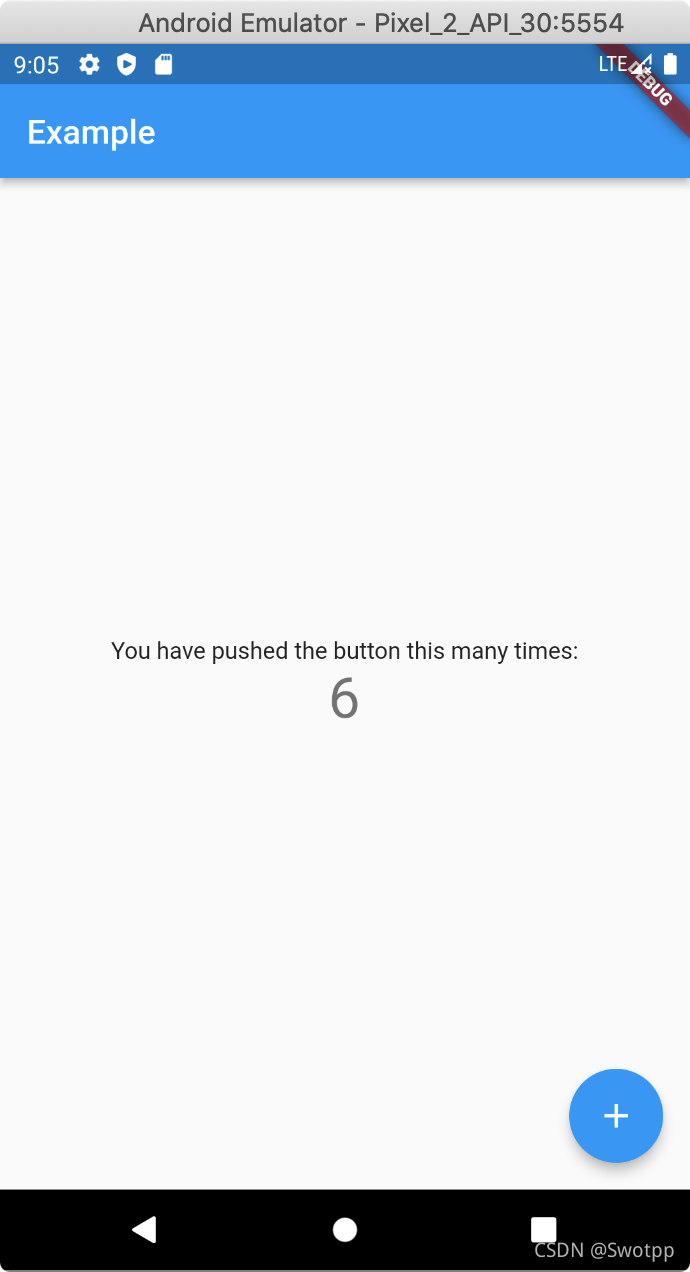Open recent apps with the square button

[x=543, y=1229]
